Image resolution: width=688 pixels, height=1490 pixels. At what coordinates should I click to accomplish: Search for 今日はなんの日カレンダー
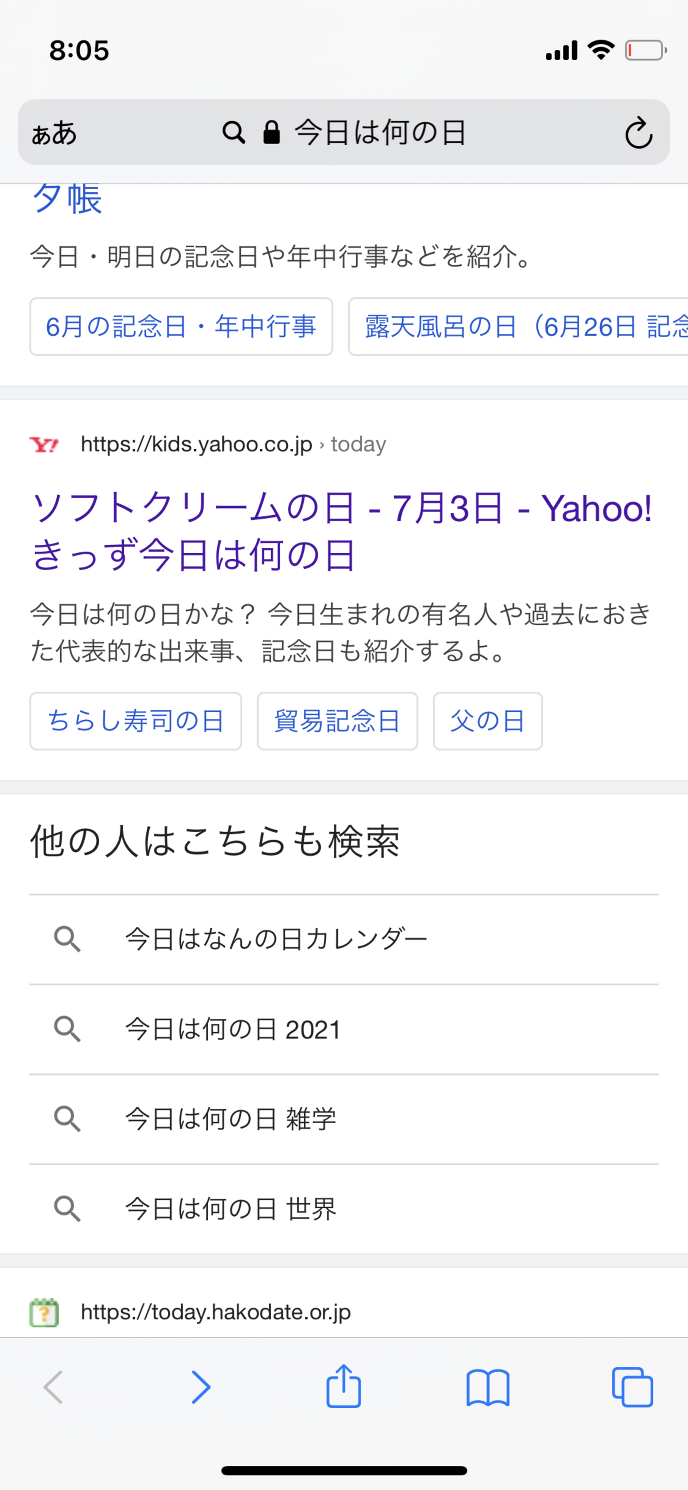[x=276, y=939]
